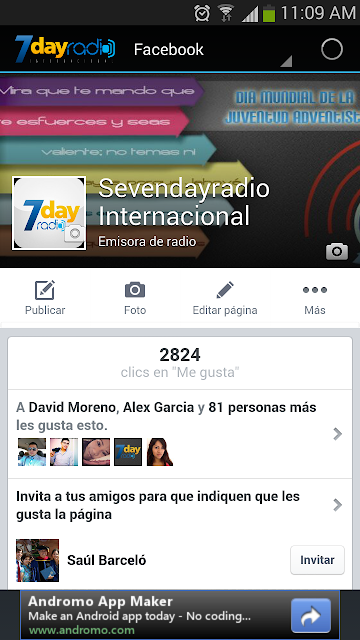Tap the circle icon in the app bar
Viewport: 360px width, 640px height.
[x=331, y=49]
